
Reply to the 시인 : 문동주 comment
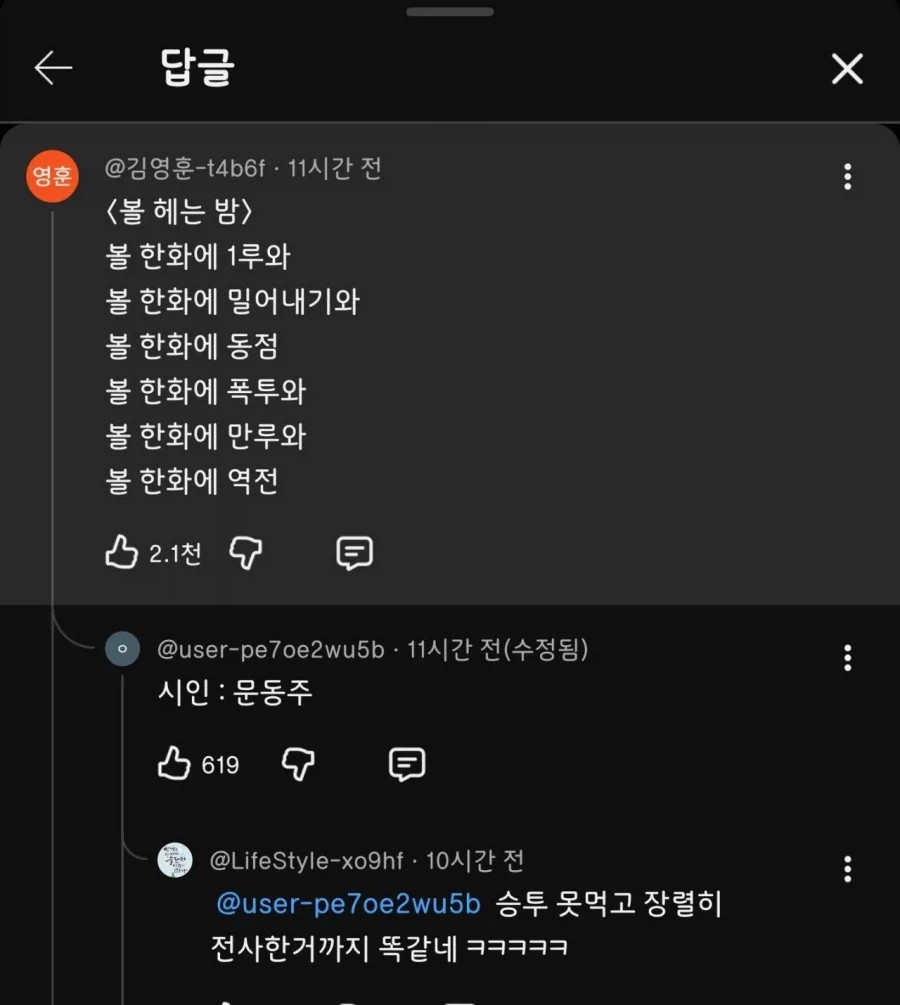point(406,764)
